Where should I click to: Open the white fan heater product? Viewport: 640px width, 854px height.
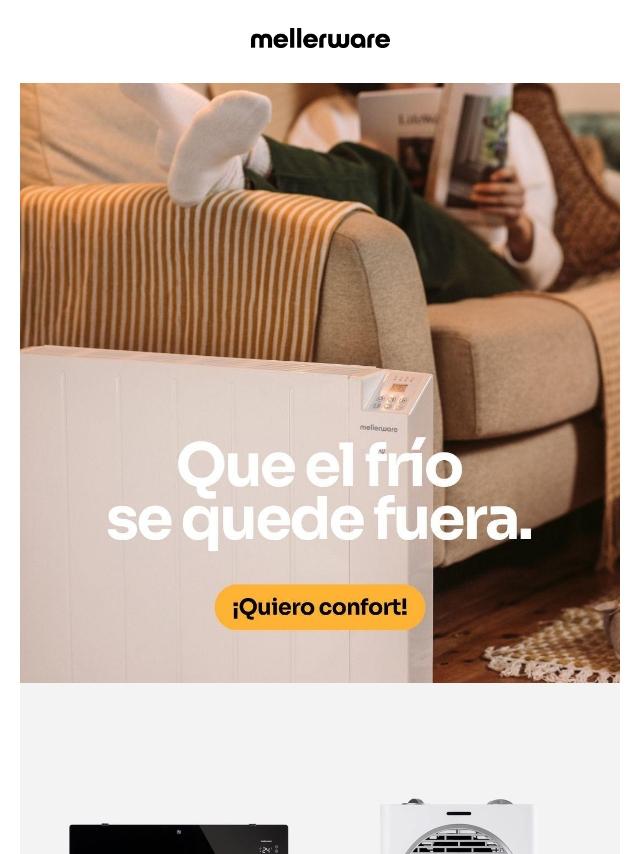(x=456, y=828)
